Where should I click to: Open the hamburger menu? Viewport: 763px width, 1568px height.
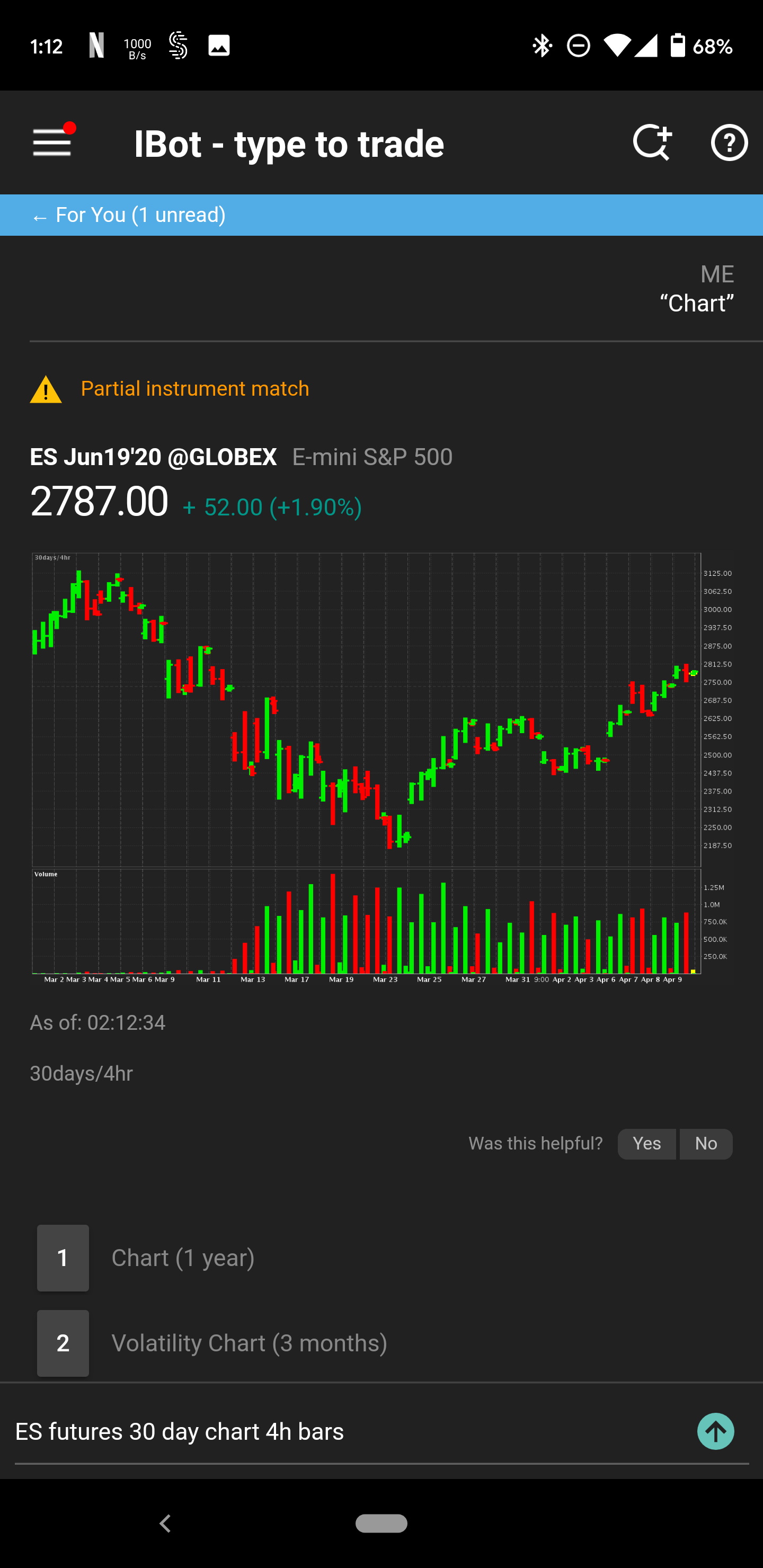coord(52,142)
